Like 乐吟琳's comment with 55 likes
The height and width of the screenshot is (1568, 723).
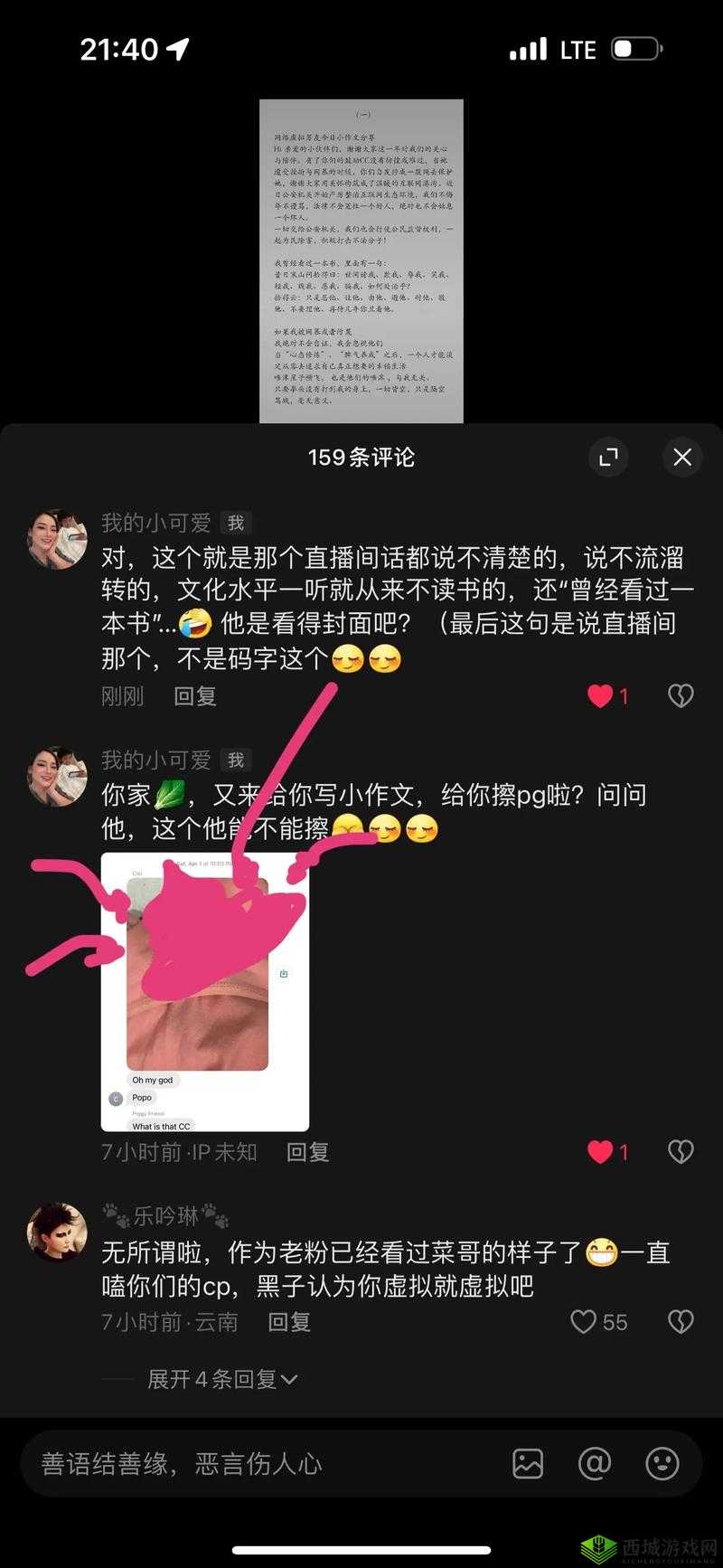583,1322
